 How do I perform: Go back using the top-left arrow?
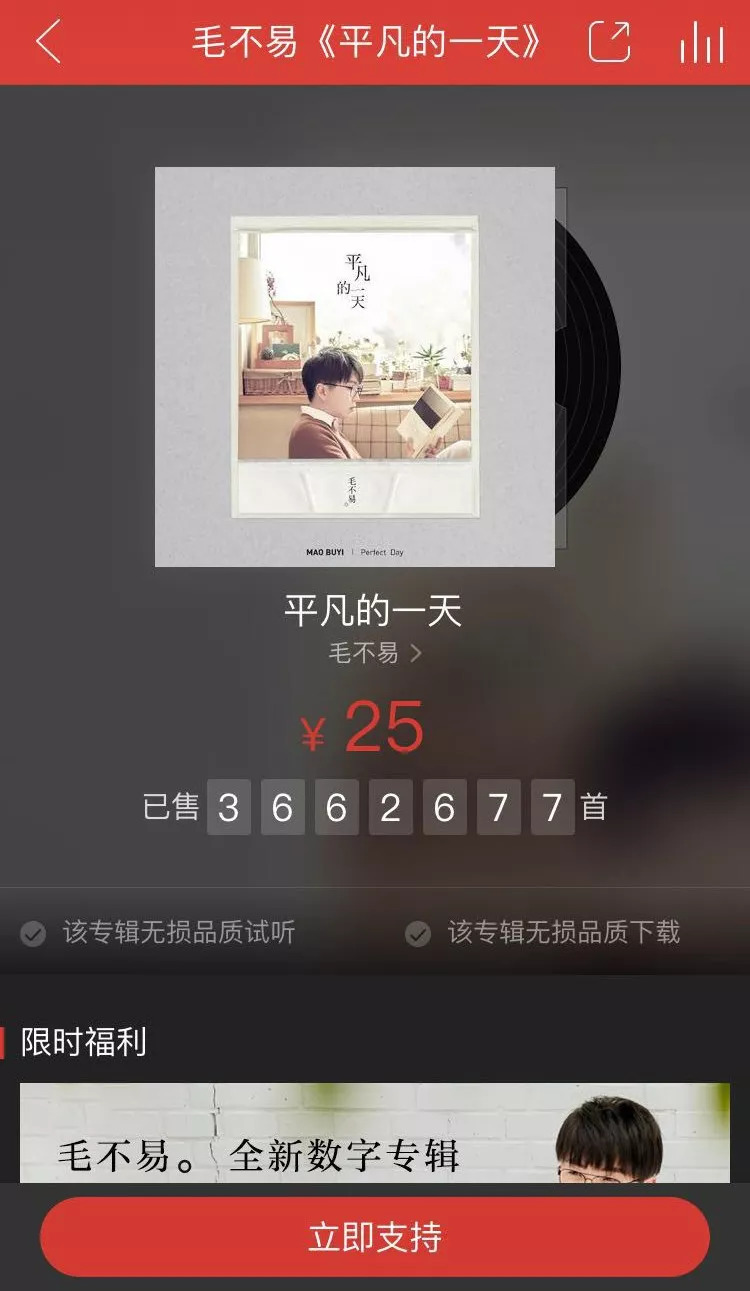48,42
